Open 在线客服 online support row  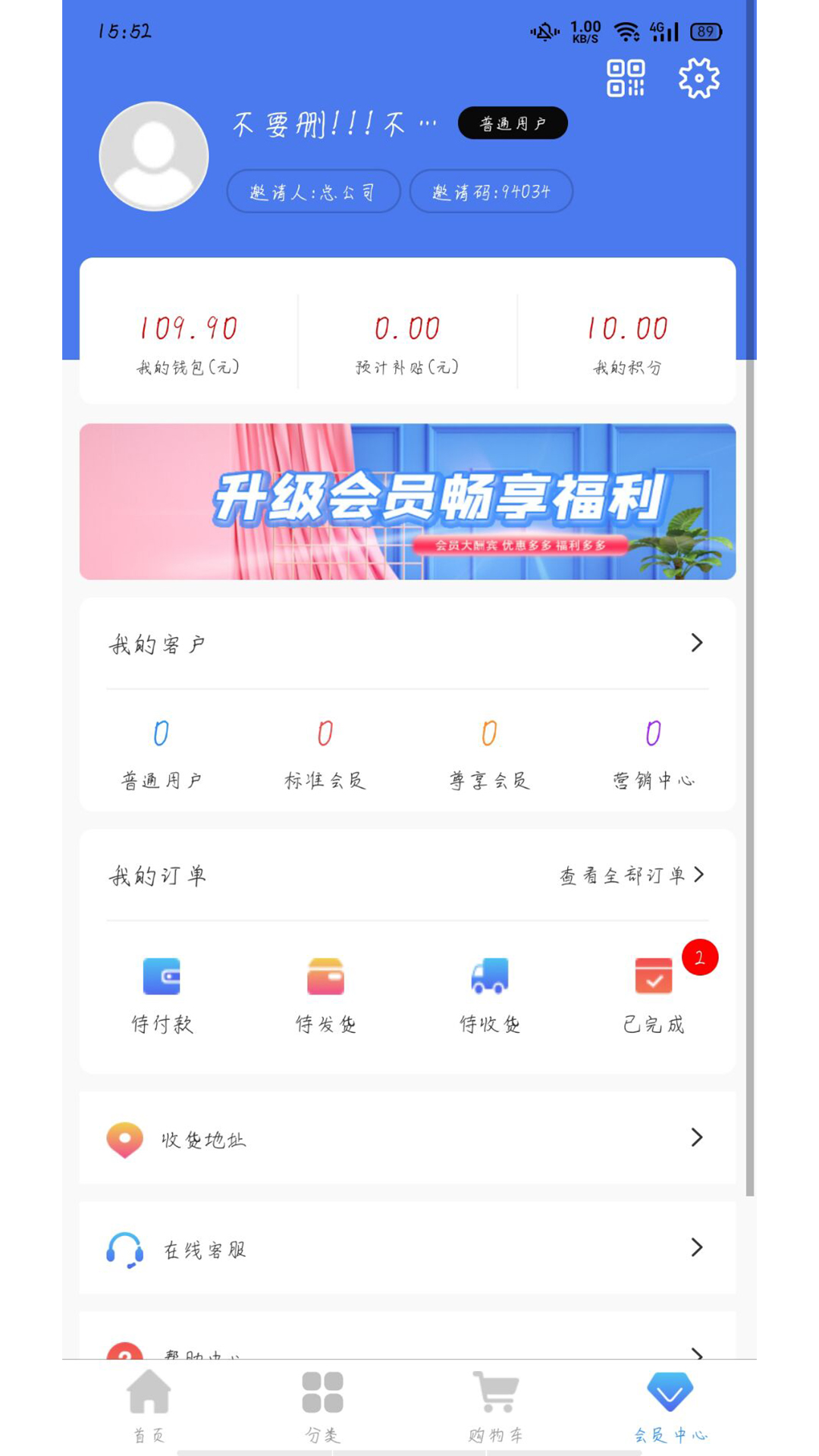tap(408, 1248)
